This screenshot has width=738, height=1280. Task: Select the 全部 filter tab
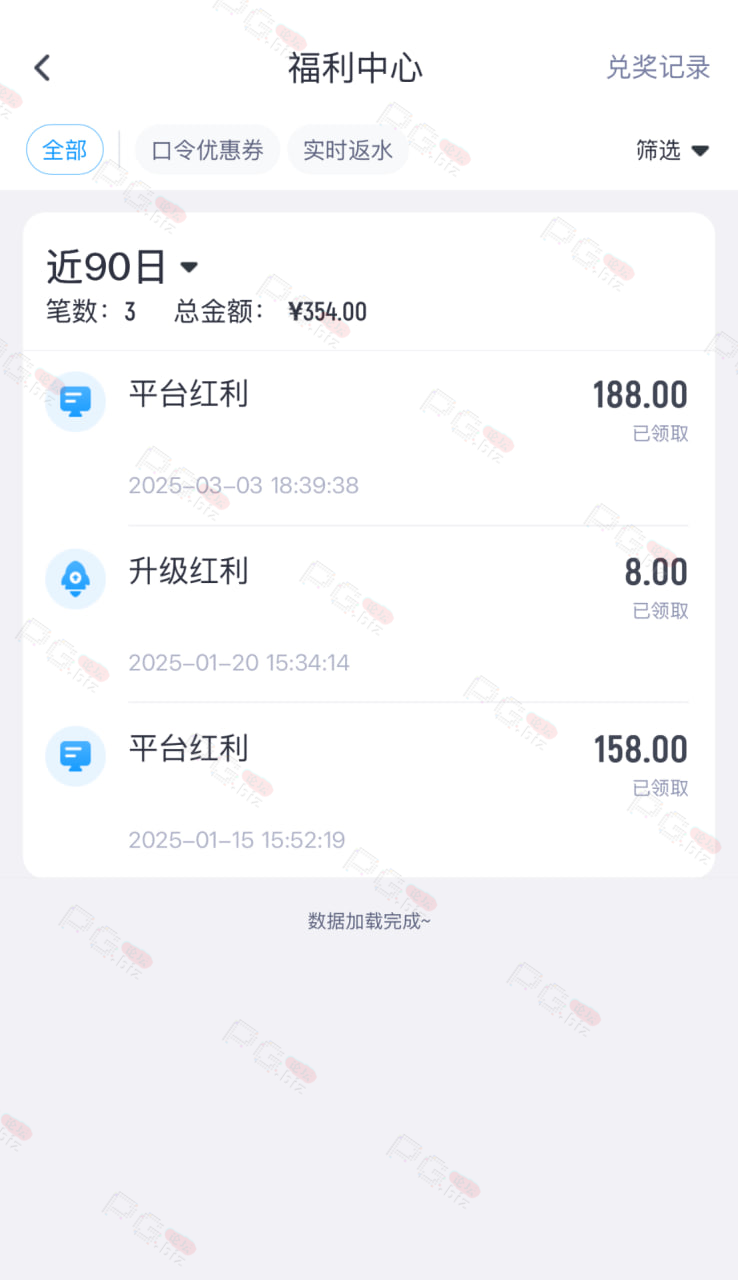click(x=65, y=151)
